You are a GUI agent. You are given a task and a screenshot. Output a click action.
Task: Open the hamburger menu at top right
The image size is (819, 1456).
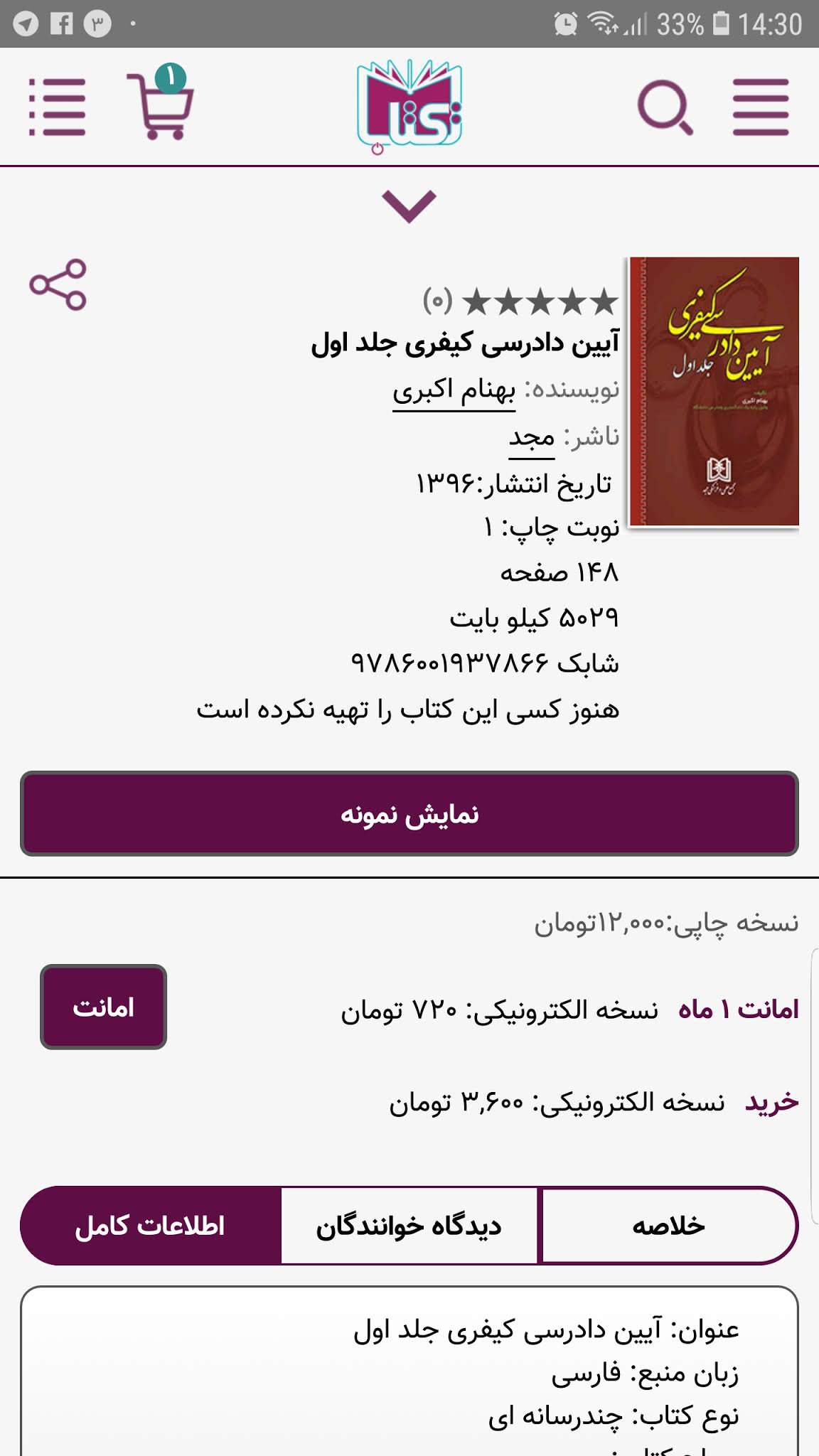(x=761, y=107)
